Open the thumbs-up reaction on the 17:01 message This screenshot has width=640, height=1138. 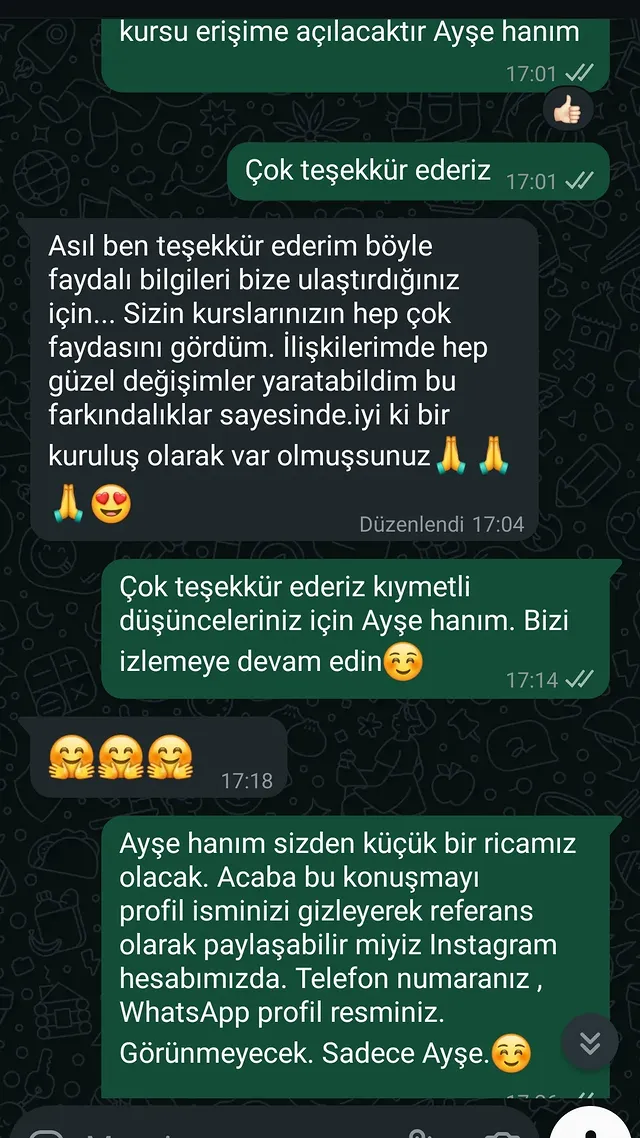pos(567,110)
